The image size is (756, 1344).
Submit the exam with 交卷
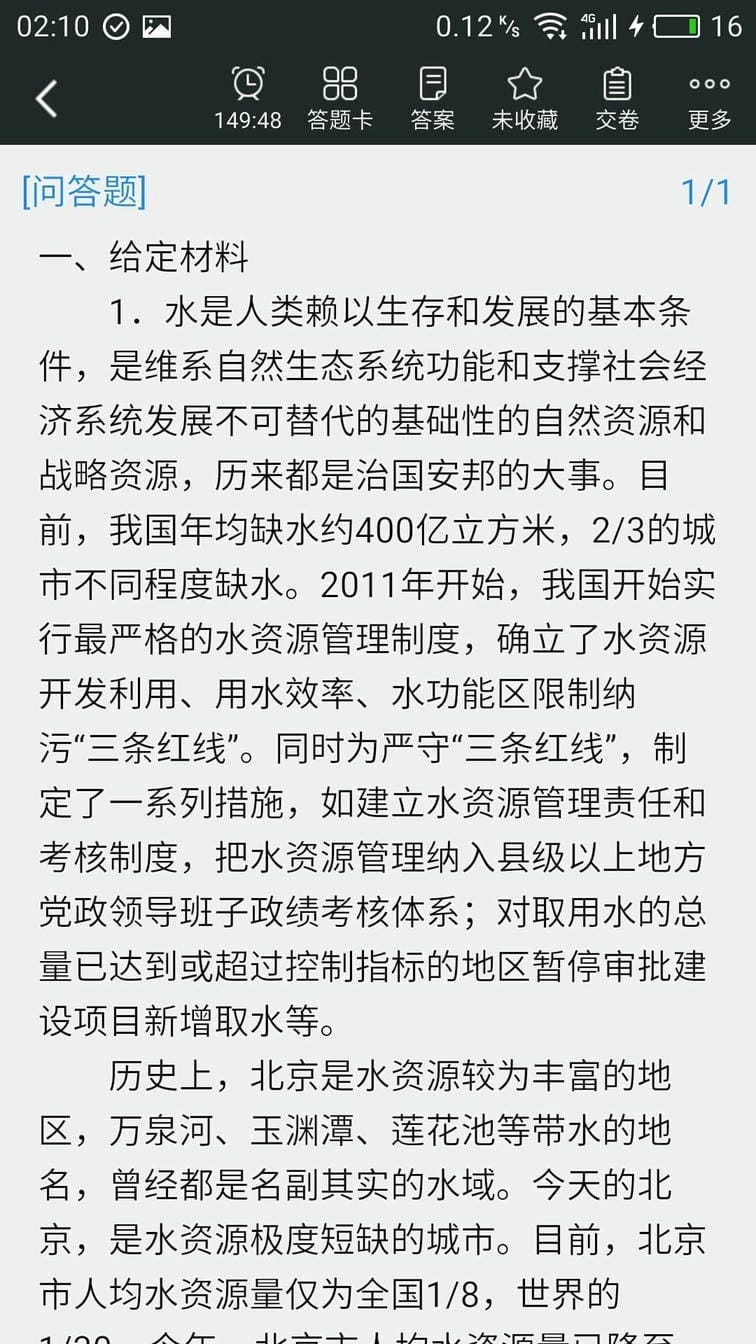(617, 98)
